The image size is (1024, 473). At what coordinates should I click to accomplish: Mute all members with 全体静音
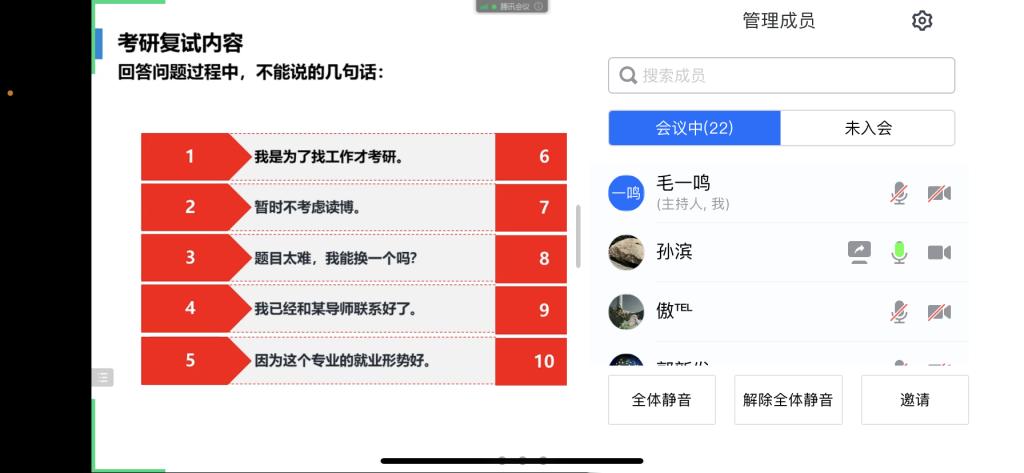(661, 400)
